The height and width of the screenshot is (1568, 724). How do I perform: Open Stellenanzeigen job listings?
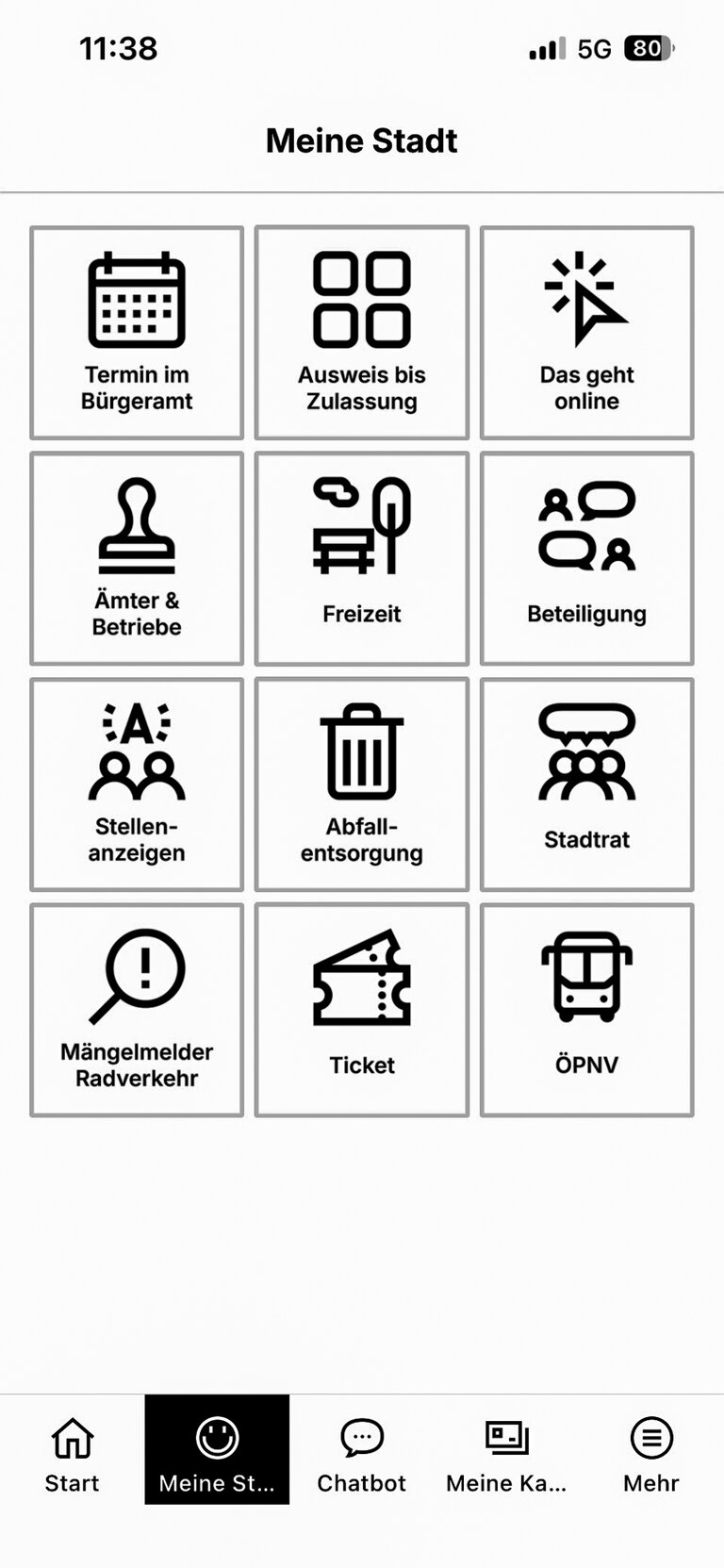click(137, 784)
